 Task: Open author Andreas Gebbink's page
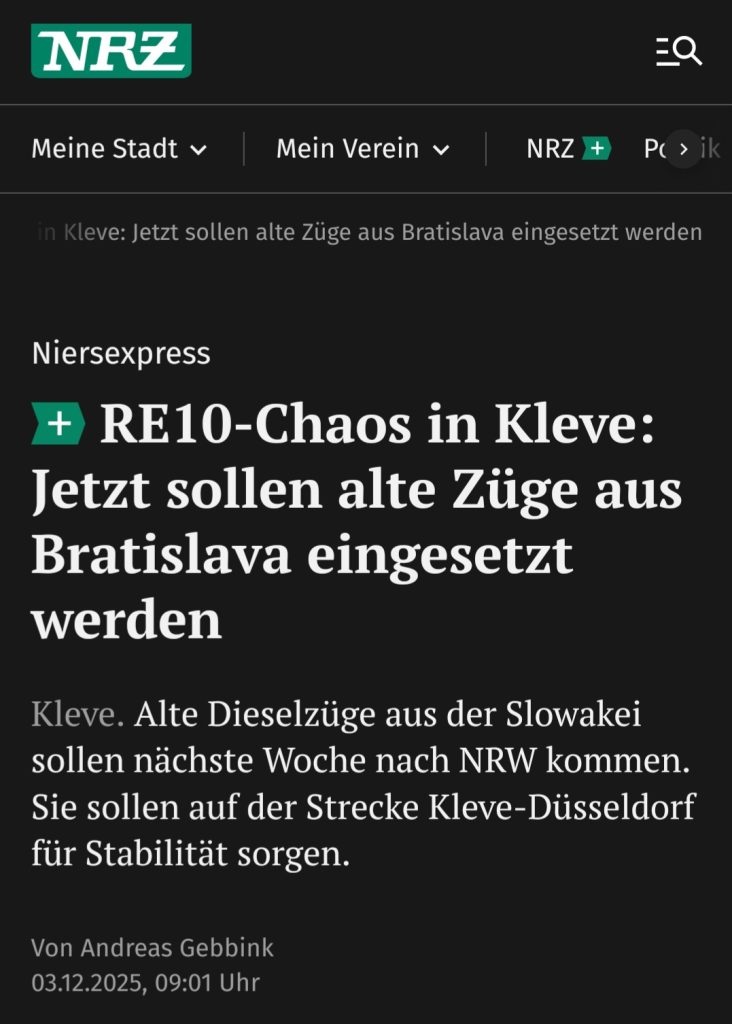click(177, 947)
